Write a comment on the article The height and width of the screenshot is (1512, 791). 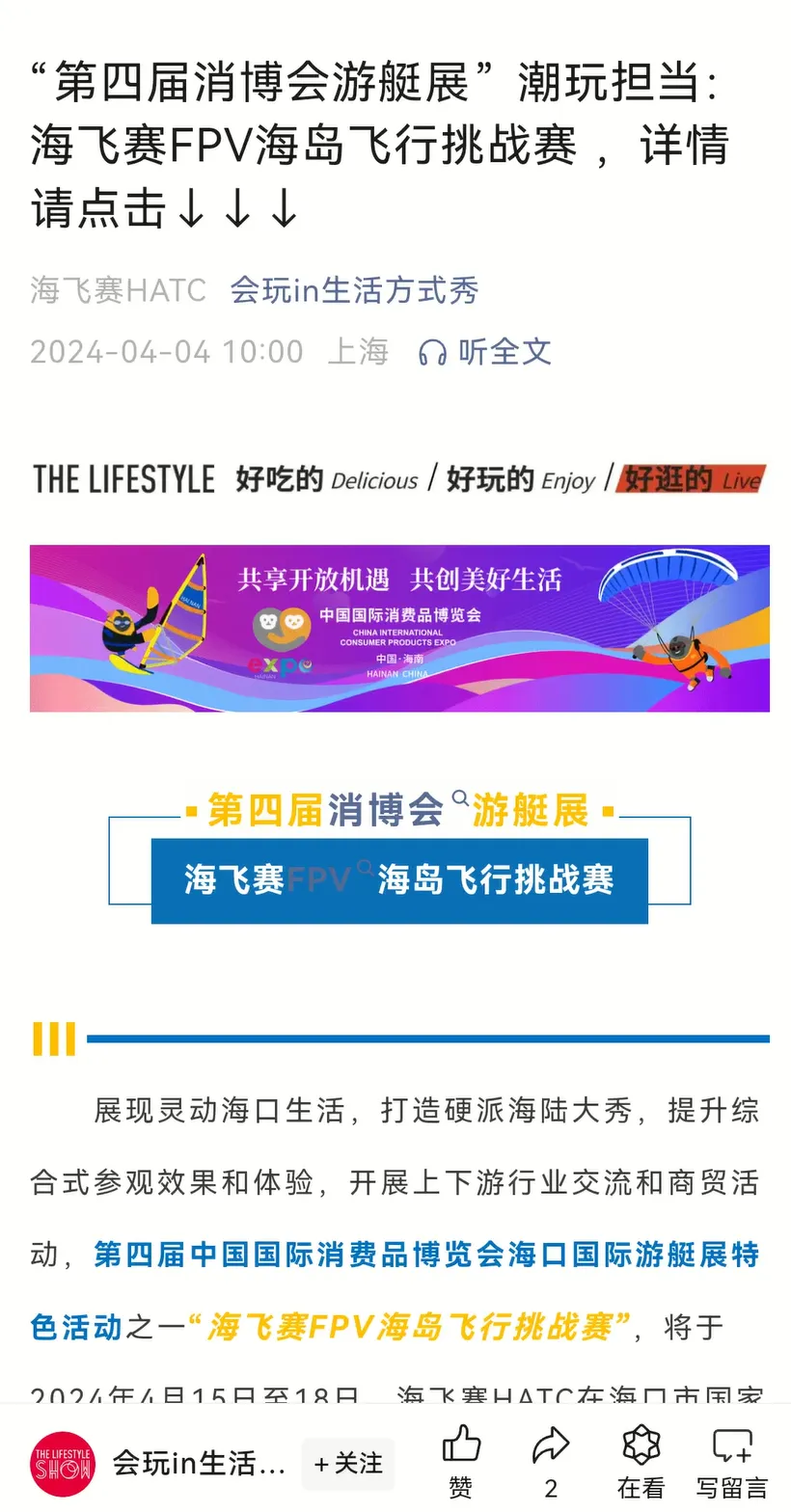(731, 1461)
